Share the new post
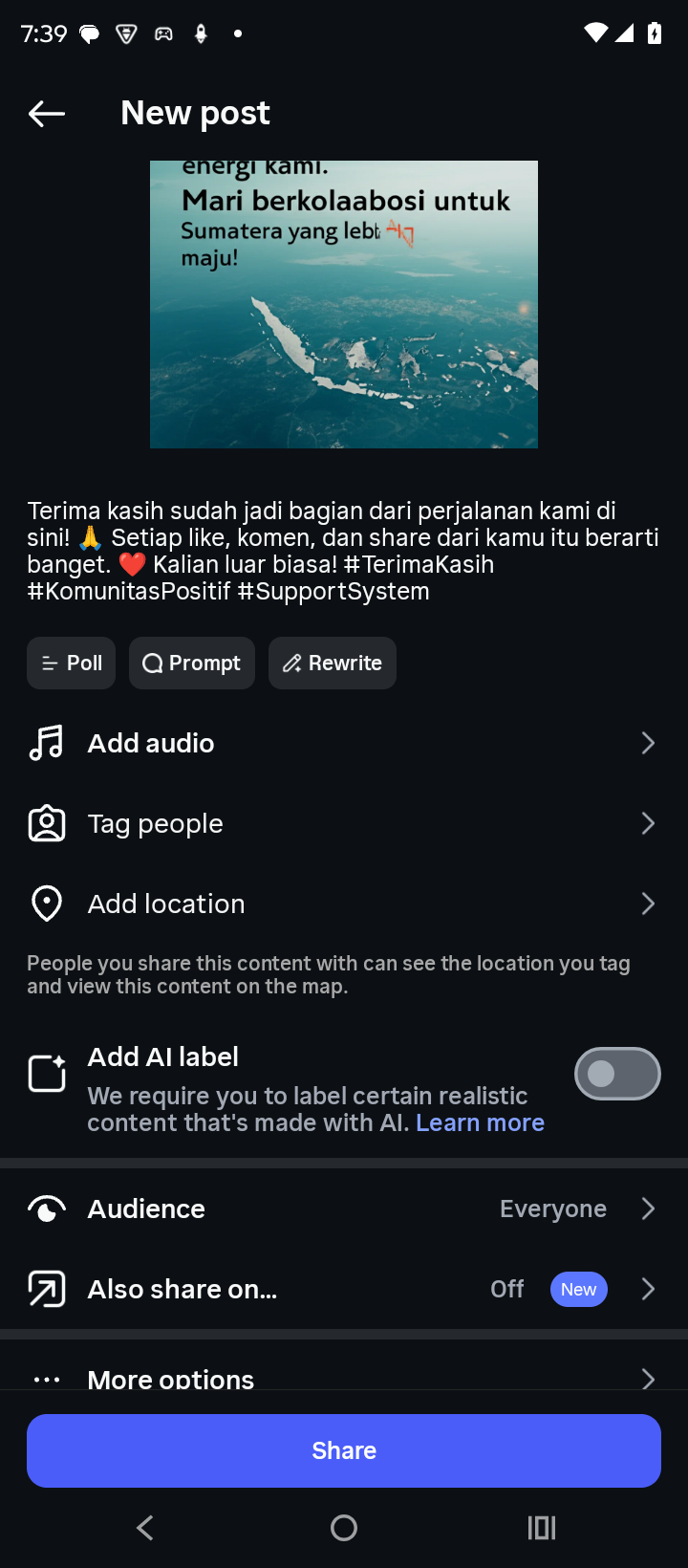 pos(344,1451)
